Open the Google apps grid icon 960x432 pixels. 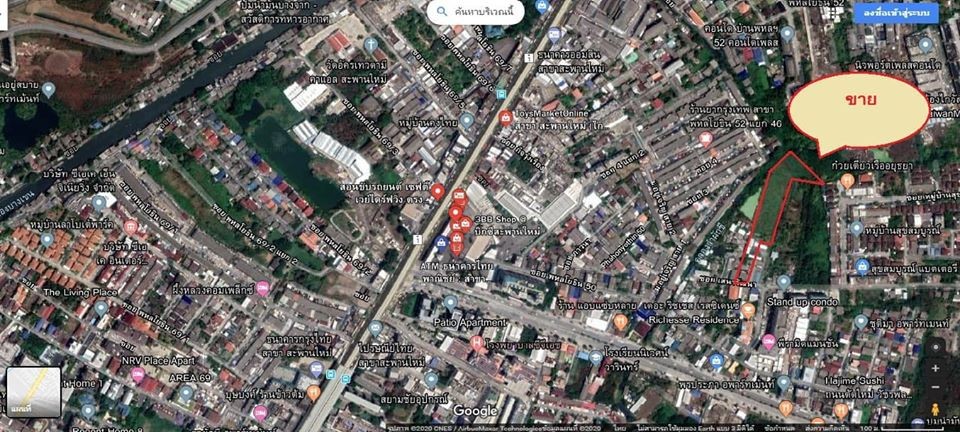832,13
